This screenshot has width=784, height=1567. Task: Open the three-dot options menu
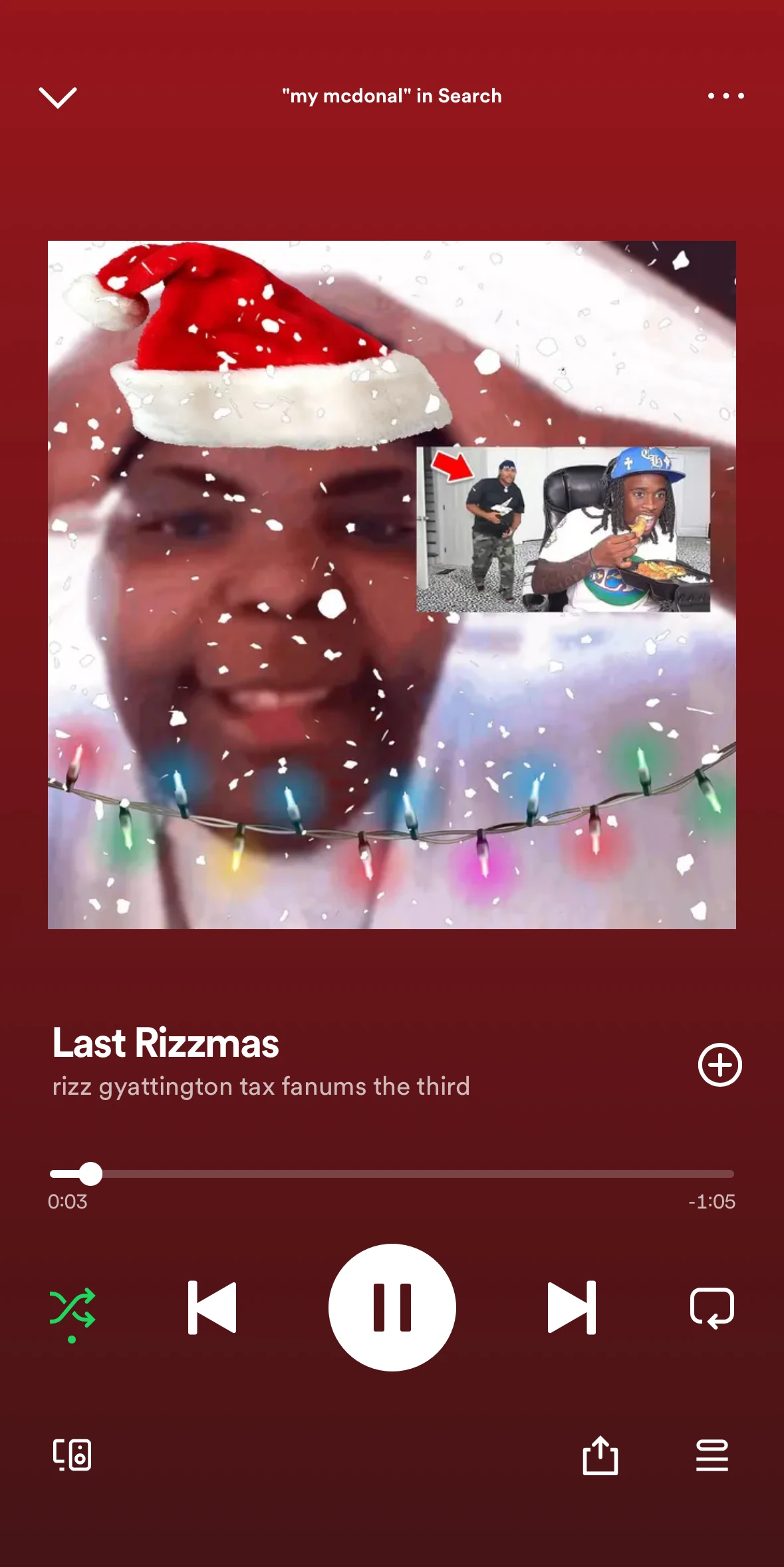(725, 96)
